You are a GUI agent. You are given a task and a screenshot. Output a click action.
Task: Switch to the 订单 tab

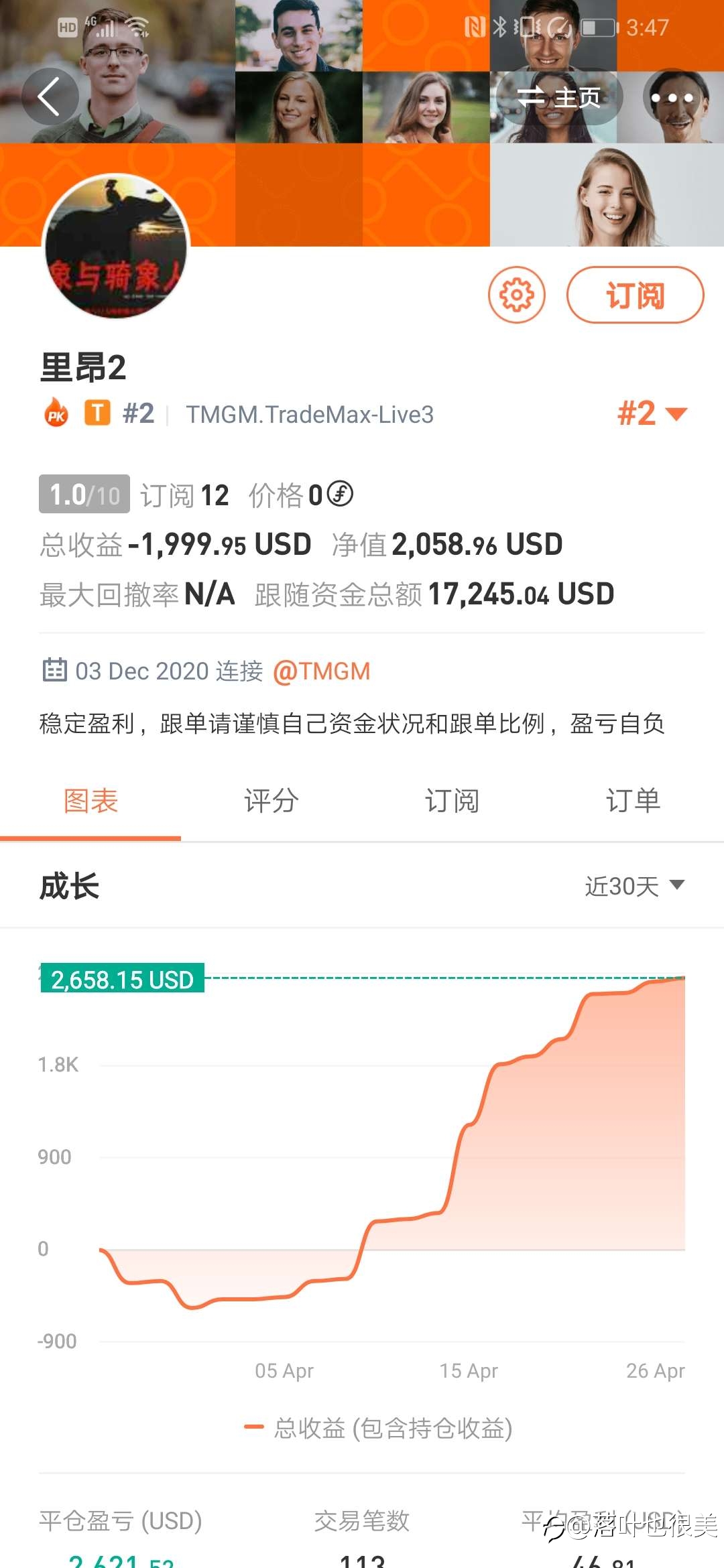coord(633,801)
